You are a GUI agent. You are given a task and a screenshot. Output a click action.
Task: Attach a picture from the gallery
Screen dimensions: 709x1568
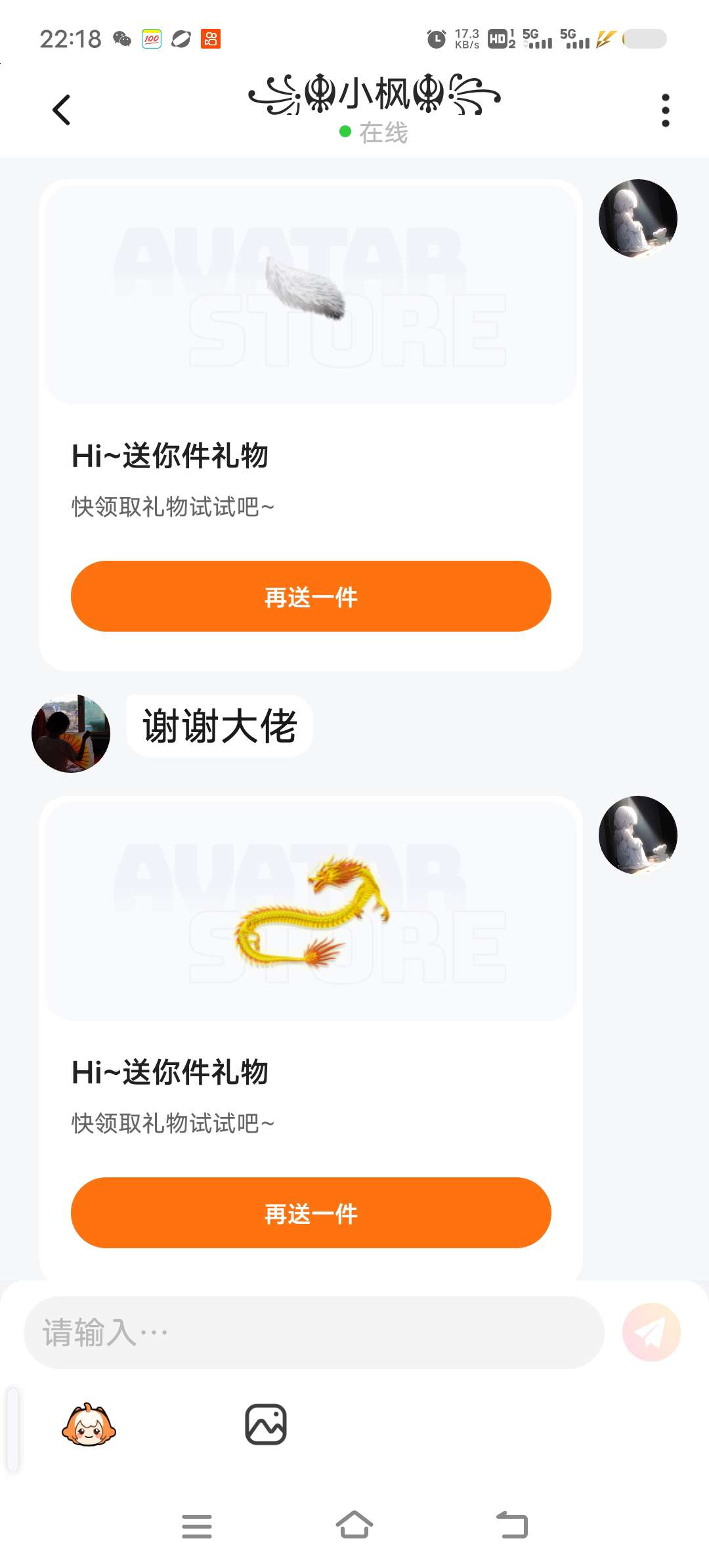click(266, 1425)
